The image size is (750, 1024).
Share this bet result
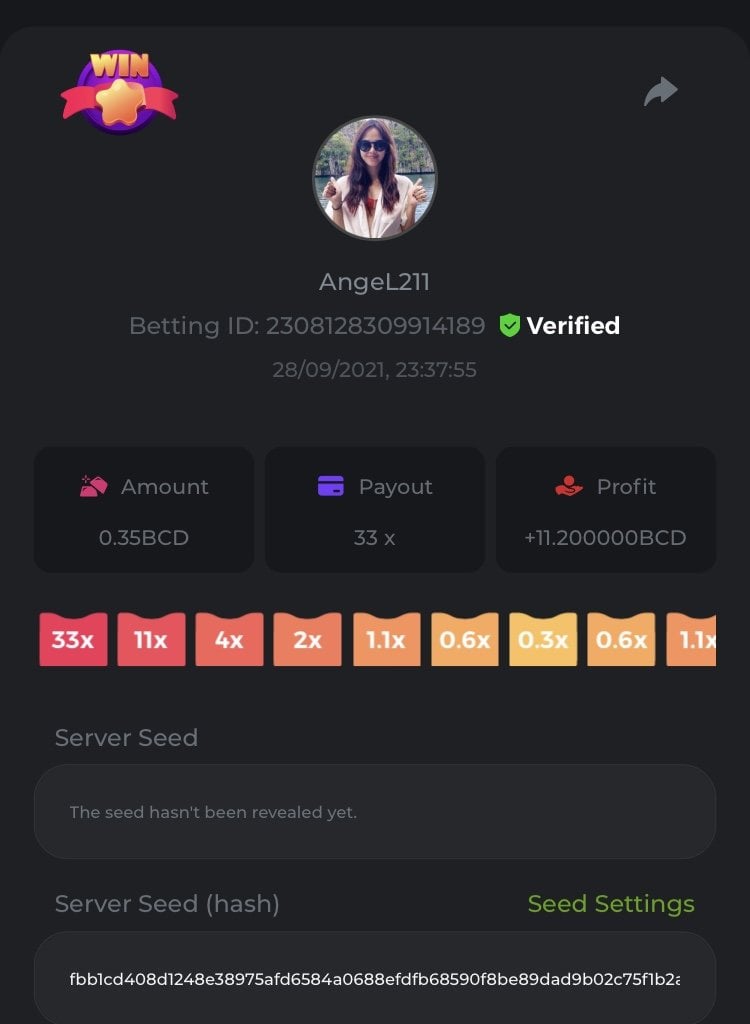[x=660, y=92]
